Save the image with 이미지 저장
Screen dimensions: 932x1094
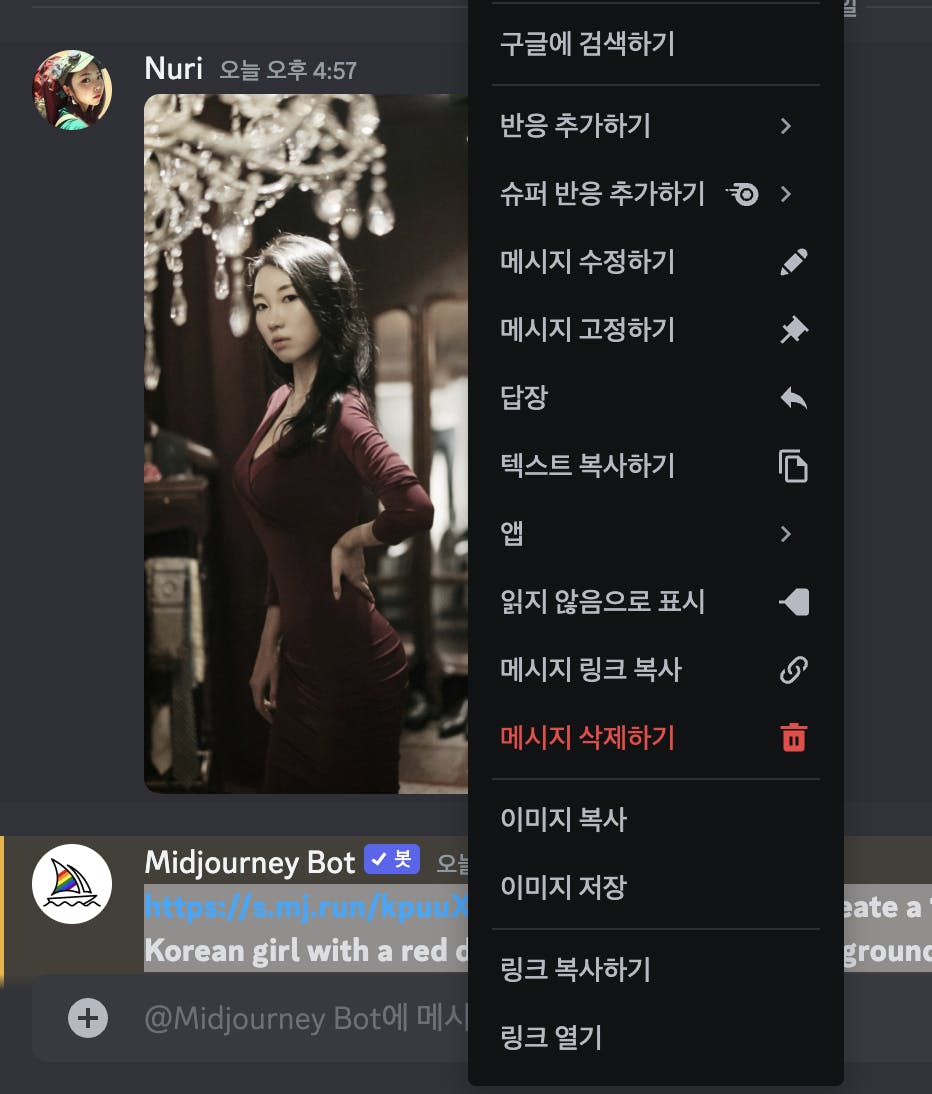(x=564, y=888)
